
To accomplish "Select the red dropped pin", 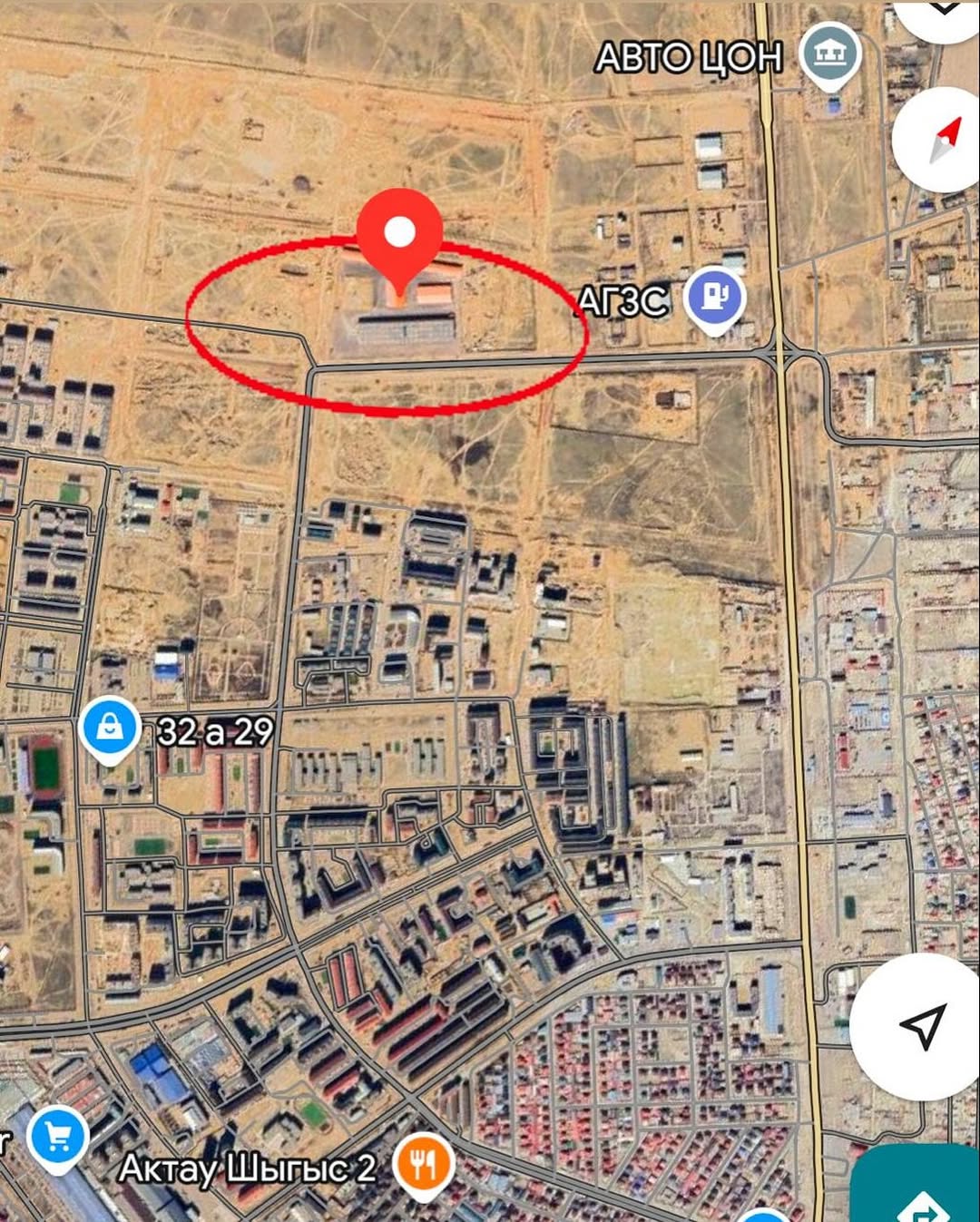I will pyautogui.click(x=399, y=233).
